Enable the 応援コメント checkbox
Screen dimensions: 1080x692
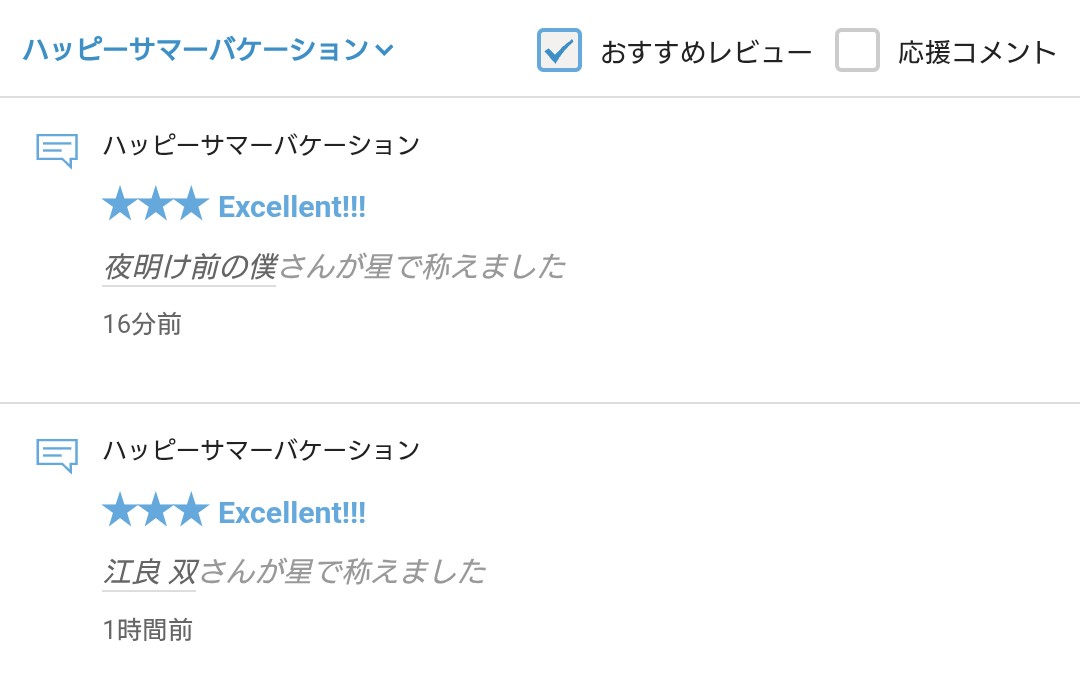[x=857, y=50]
